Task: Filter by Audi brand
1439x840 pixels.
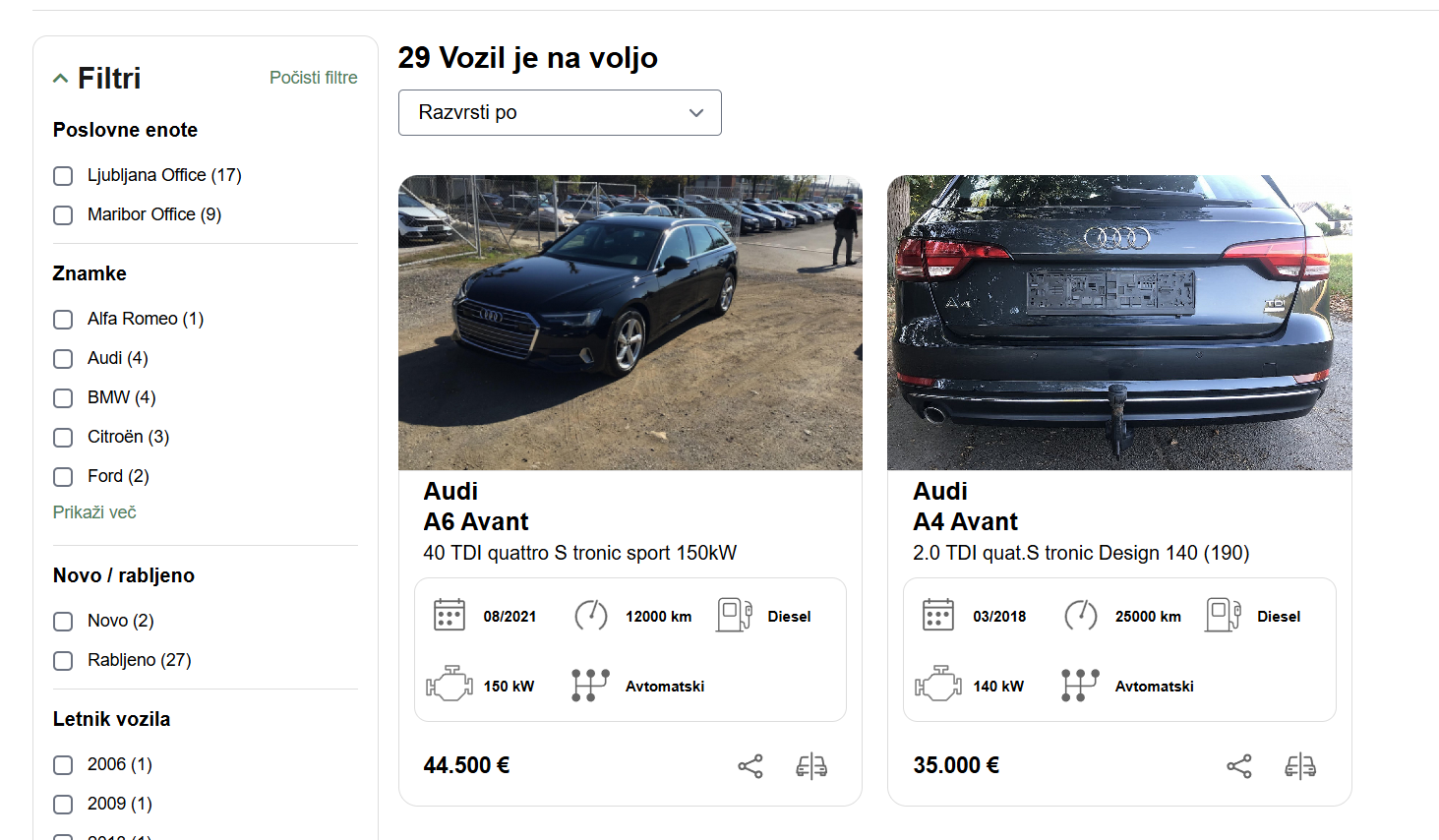Action: coord(63,359)
